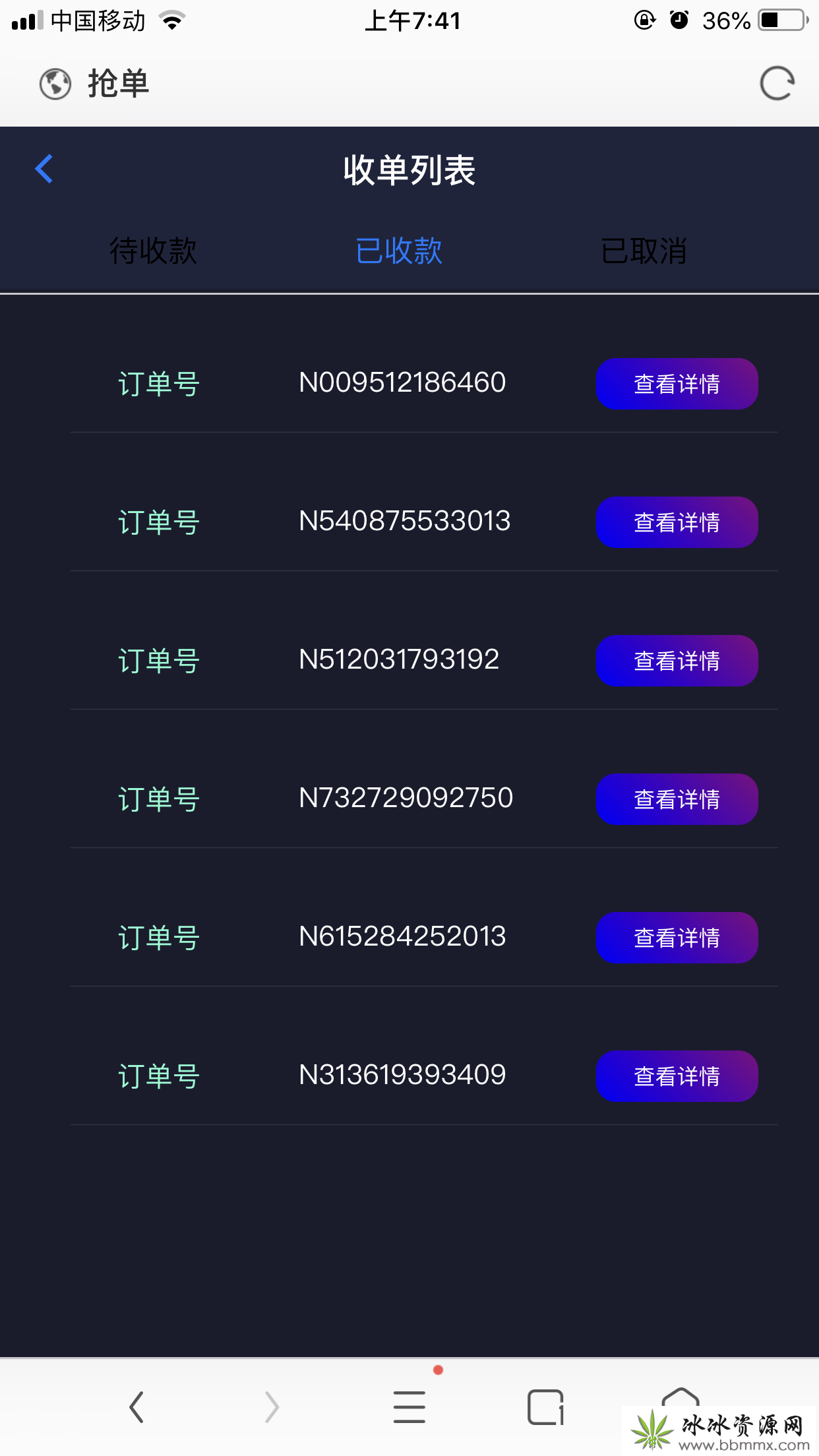
Task: View details for order N009512186460
Action: point(677,384)
